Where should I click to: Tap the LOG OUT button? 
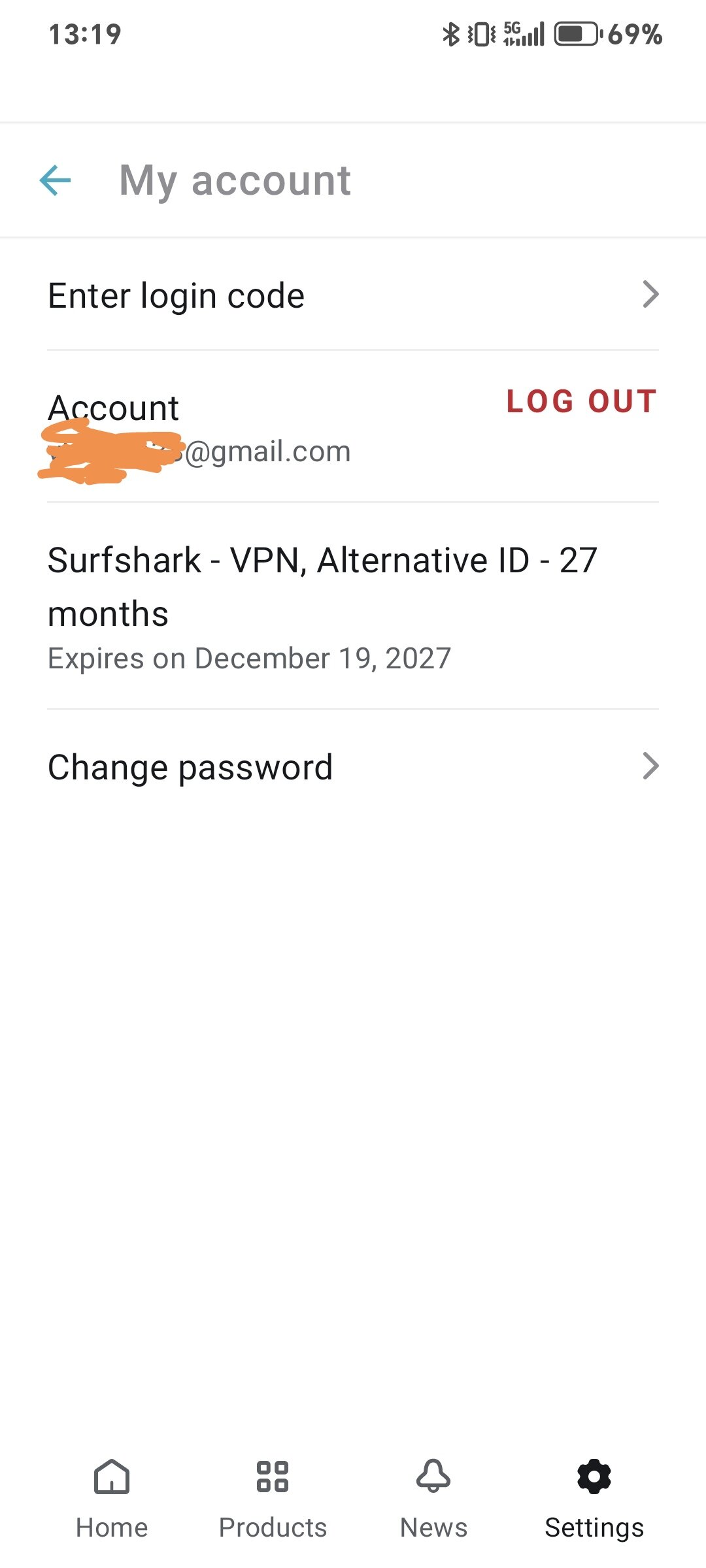582,401
